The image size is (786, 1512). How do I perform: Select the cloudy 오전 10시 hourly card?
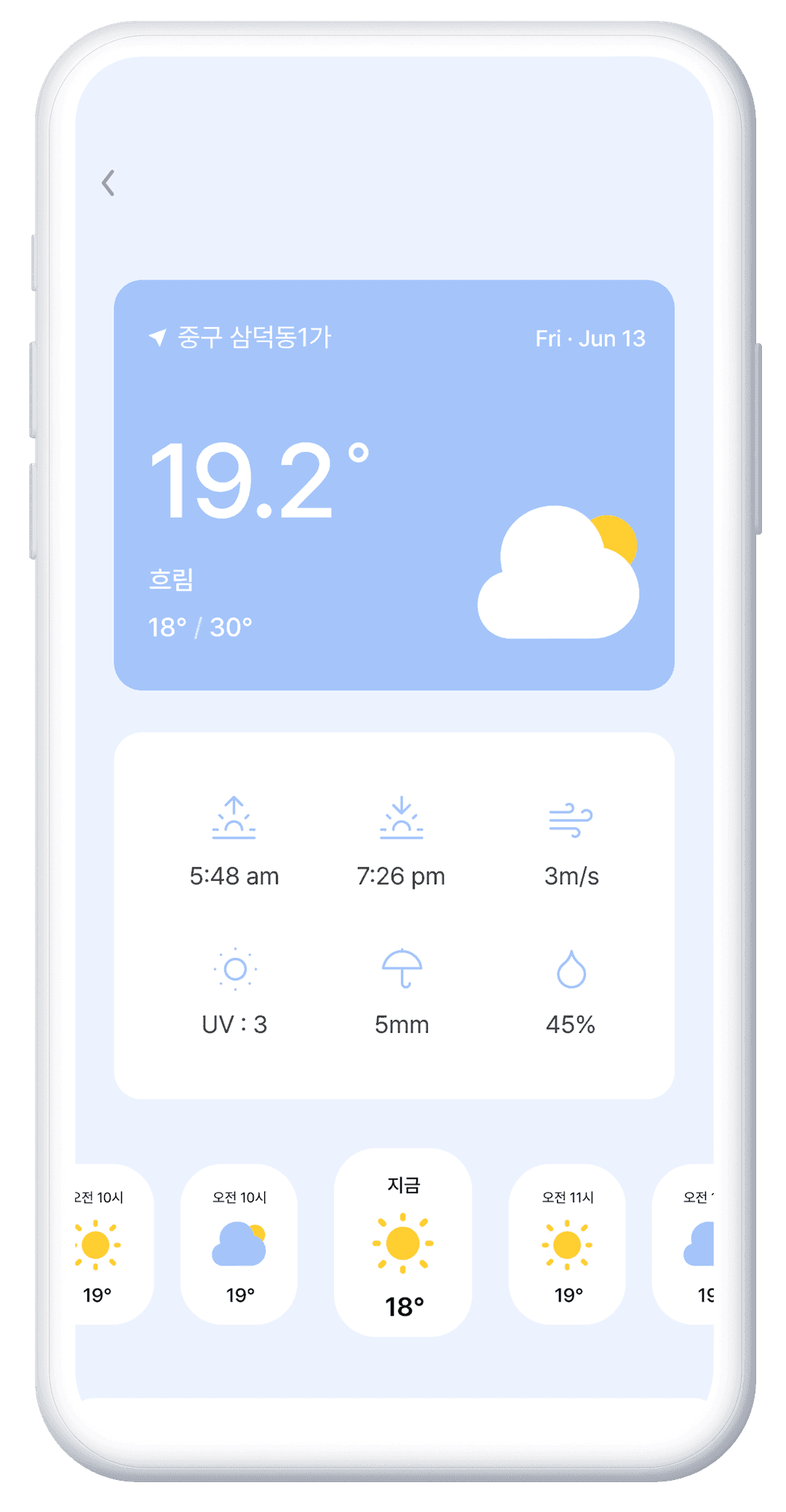click(239, 1243)
